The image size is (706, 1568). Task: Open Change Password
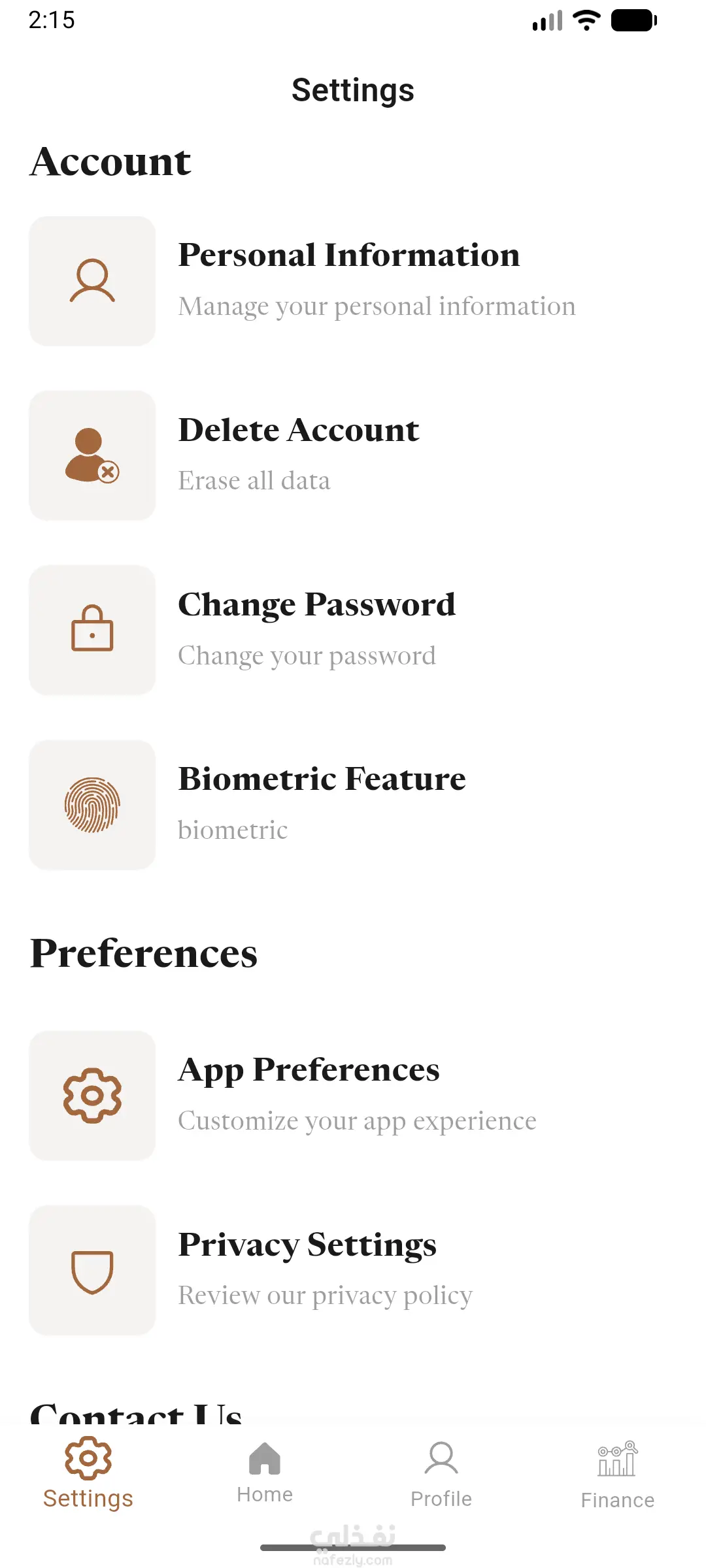pyautogui.click(x=353, y=630)
